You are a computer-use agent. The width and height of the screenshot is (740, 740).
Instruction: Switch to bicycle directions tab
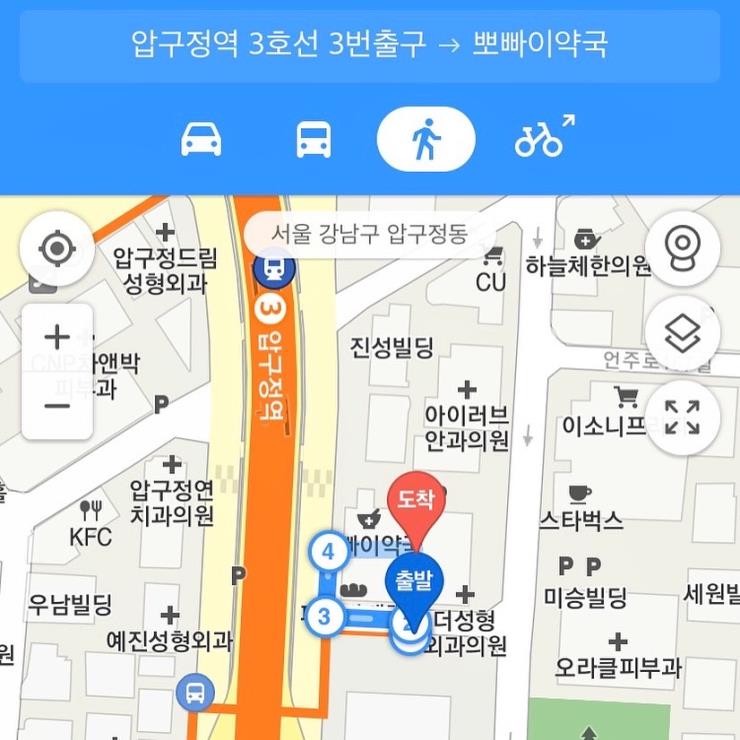coord(544,138)
